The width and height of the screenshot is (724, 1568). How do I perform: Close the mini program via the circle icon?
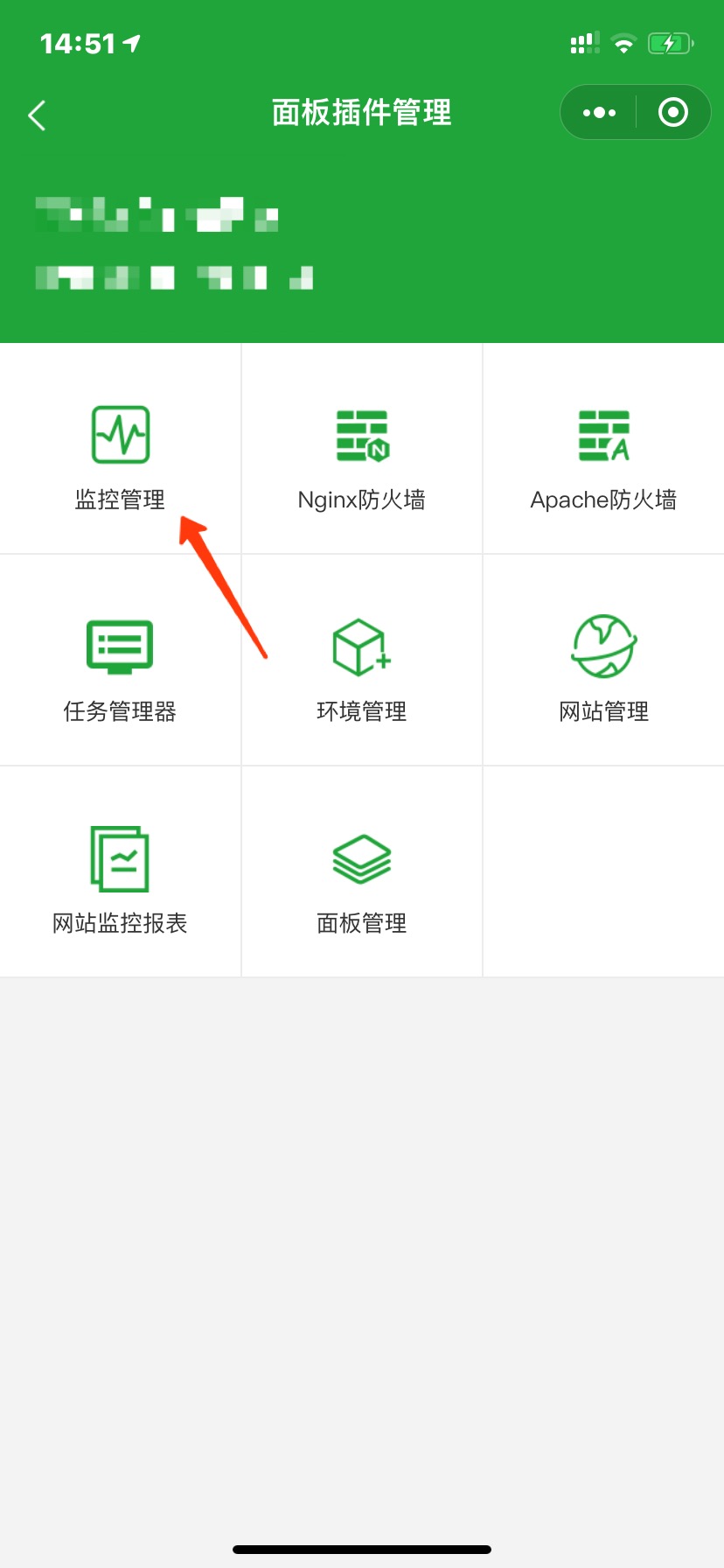point(672,112)
